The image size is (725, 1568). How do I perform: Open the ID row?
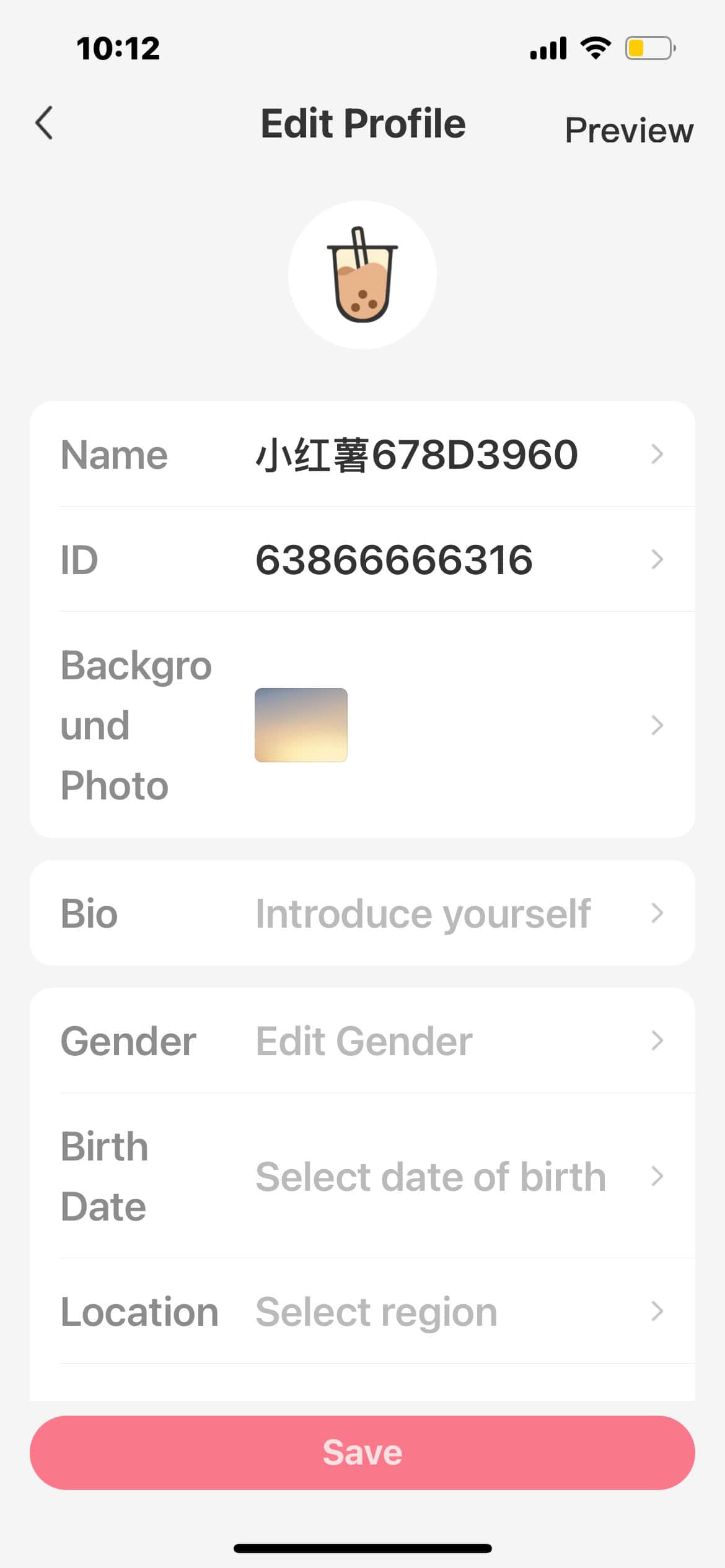click(362, 560)
